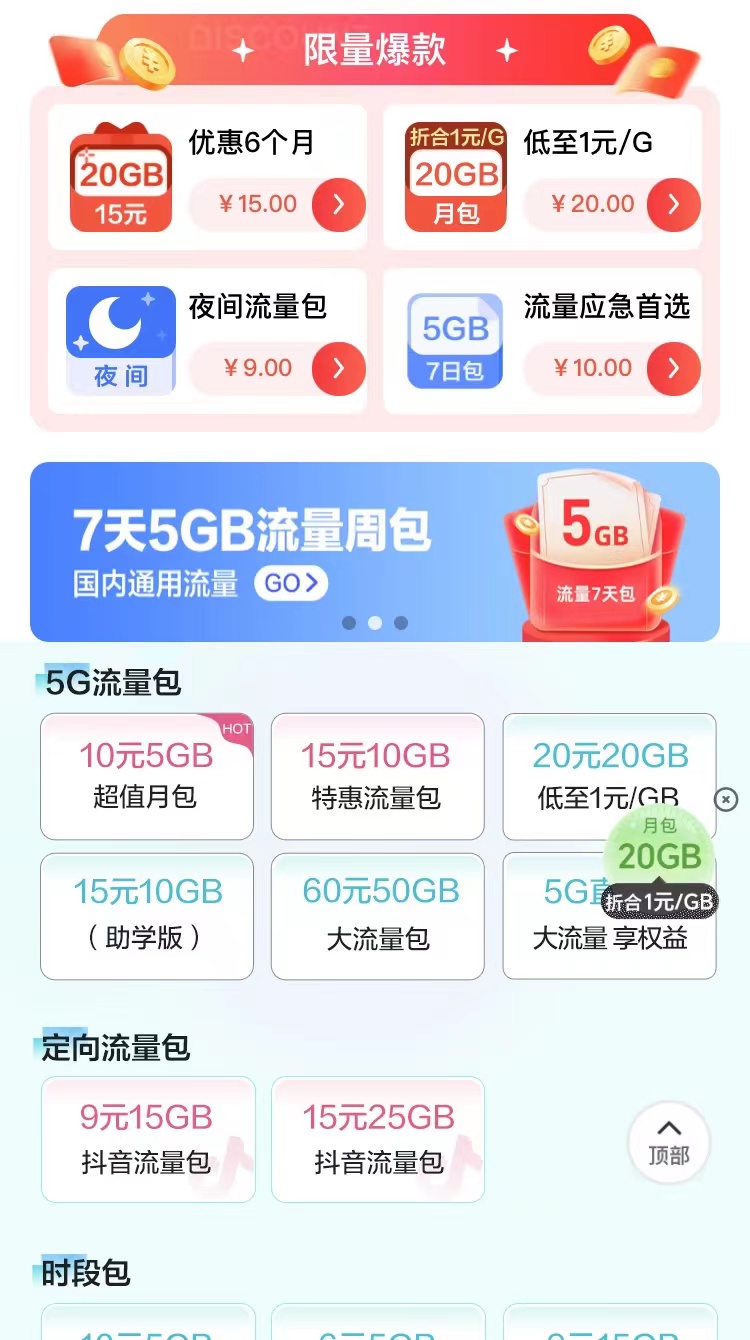This screenshot has width=750, height=1340.
Task: Select the 15元25GB 抖音流量包 card
Action: tap(377, 1139)
